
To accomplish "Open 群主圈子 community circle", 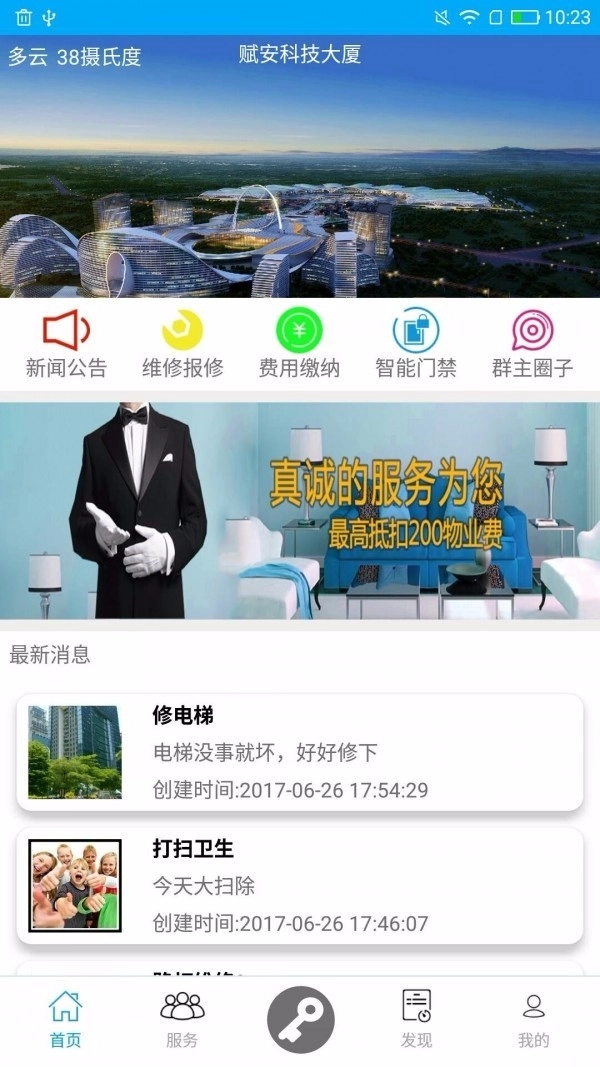I will (x=532, y=344).
